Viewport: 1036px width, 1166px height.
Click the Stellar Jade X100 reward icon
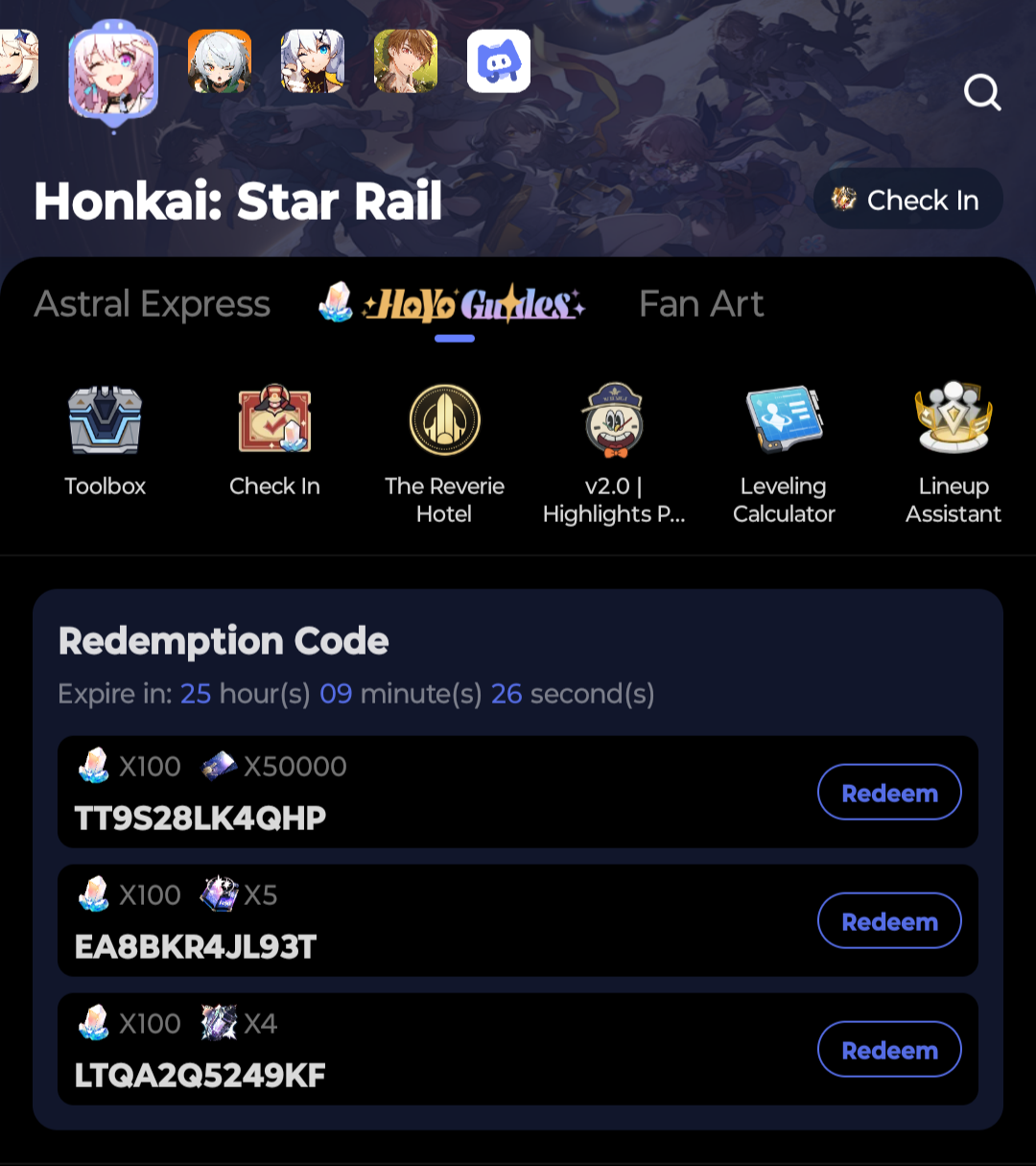[x=92, y=766]
